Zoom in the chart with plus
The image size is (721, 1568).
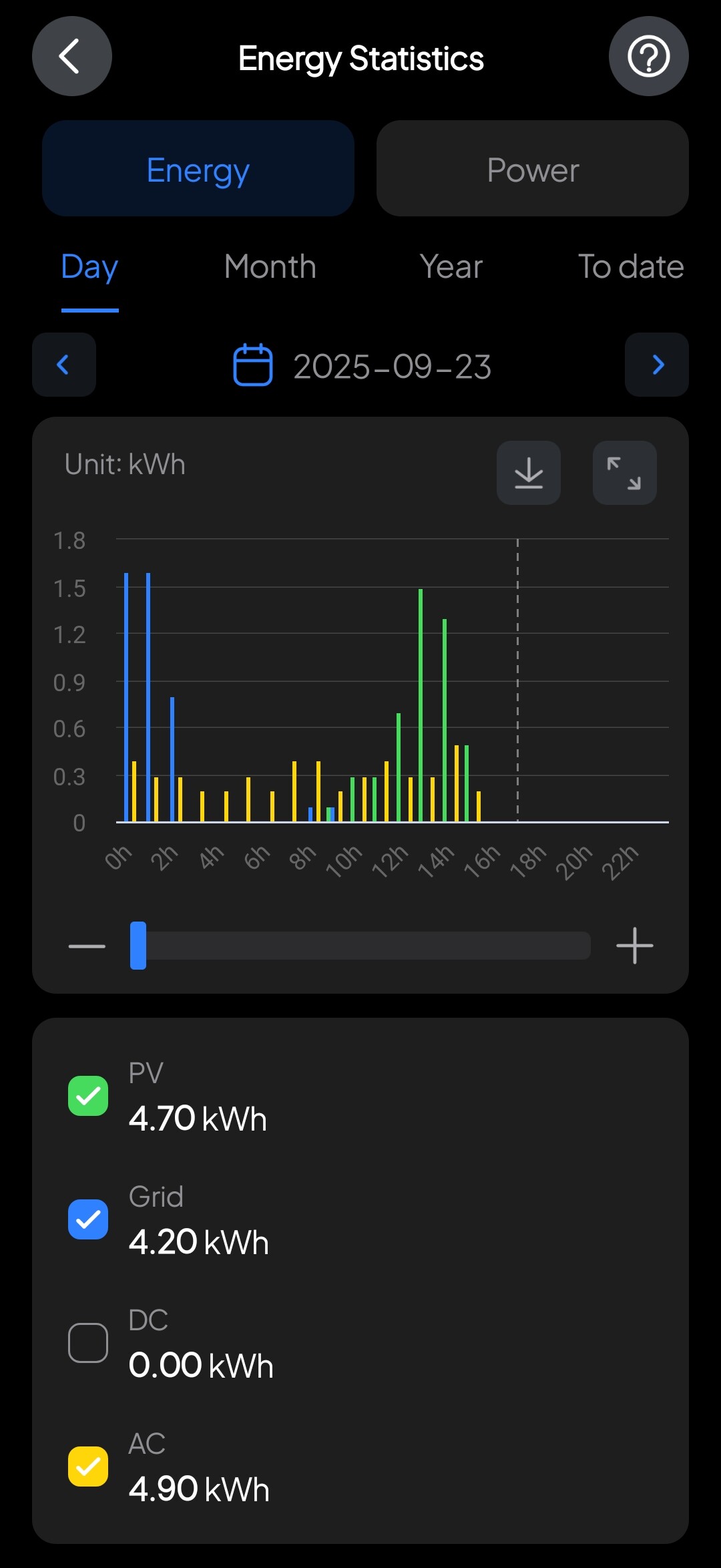click(634, 946)
